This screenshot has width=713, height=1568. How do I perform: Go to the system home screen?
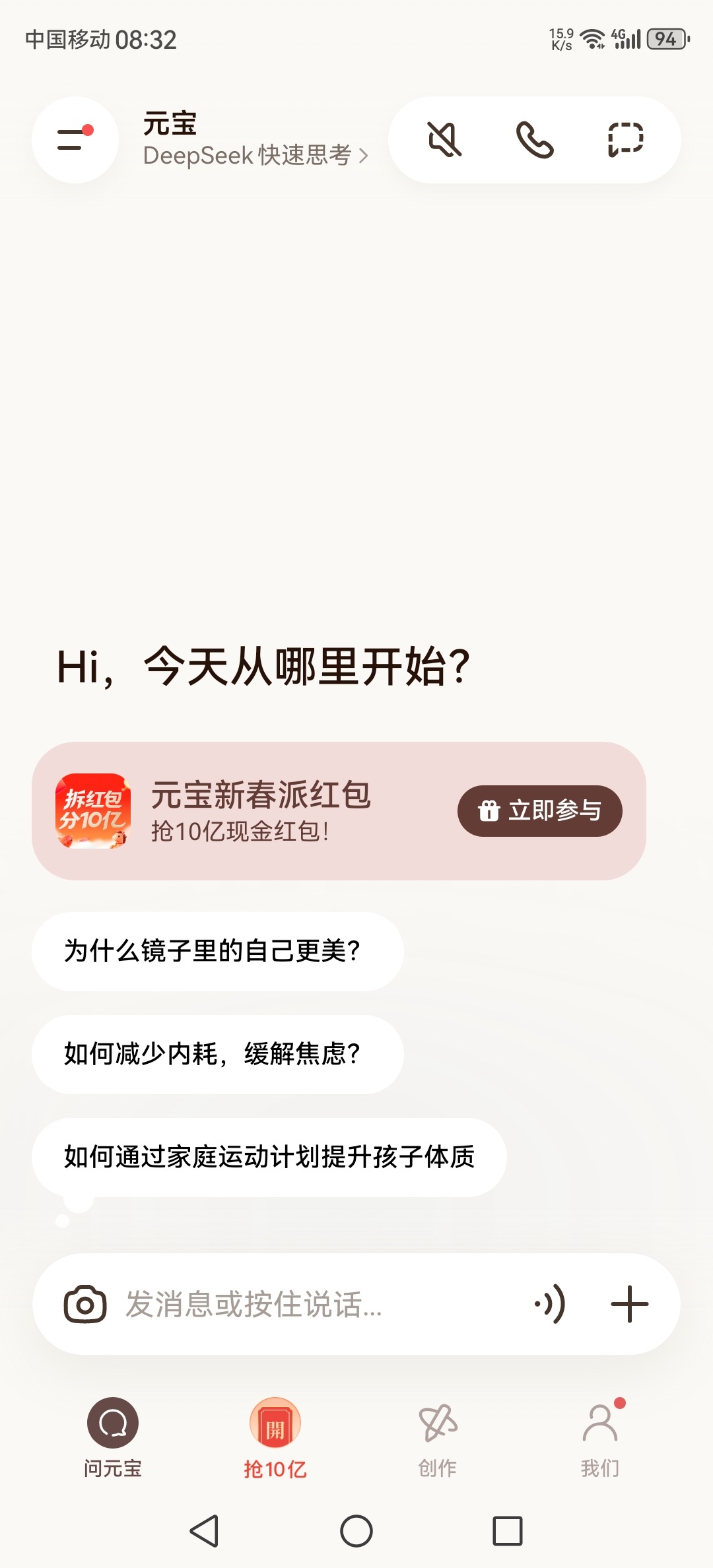356,1531
